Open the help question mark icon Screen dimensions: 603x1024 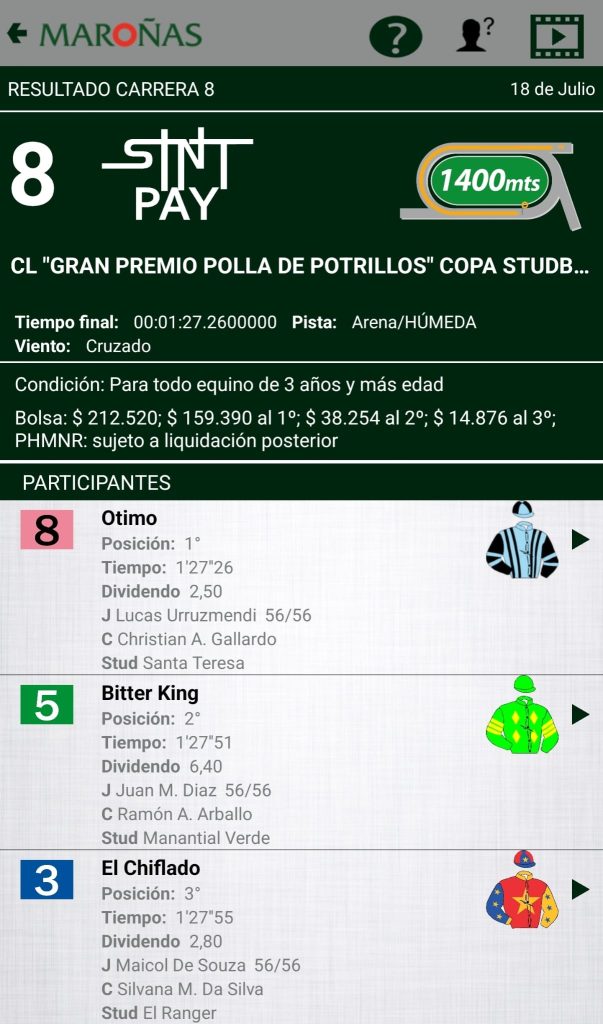[396, 36]
